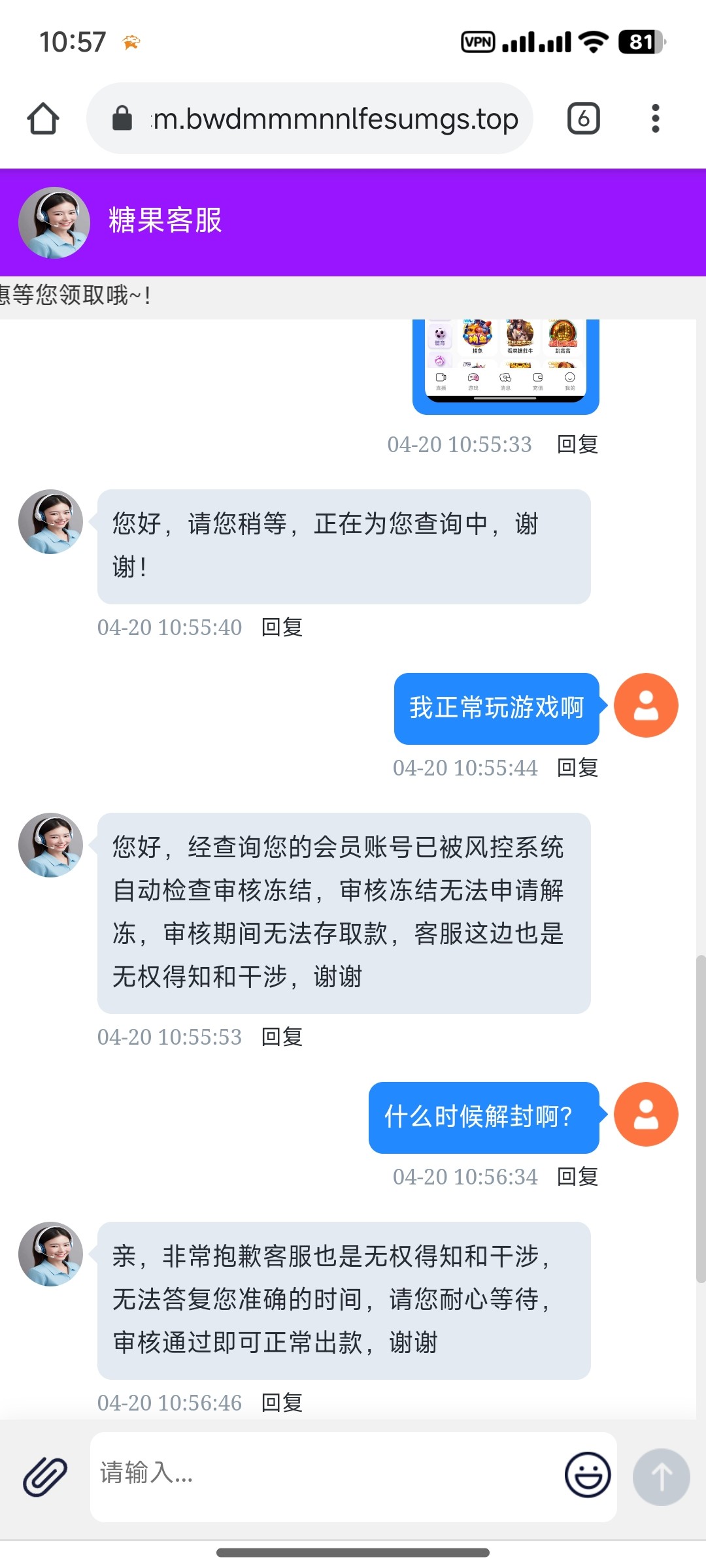Open the tab switcher showing 6 tabs
This screenshot has height=1568, width=706.
coord(583,119)
